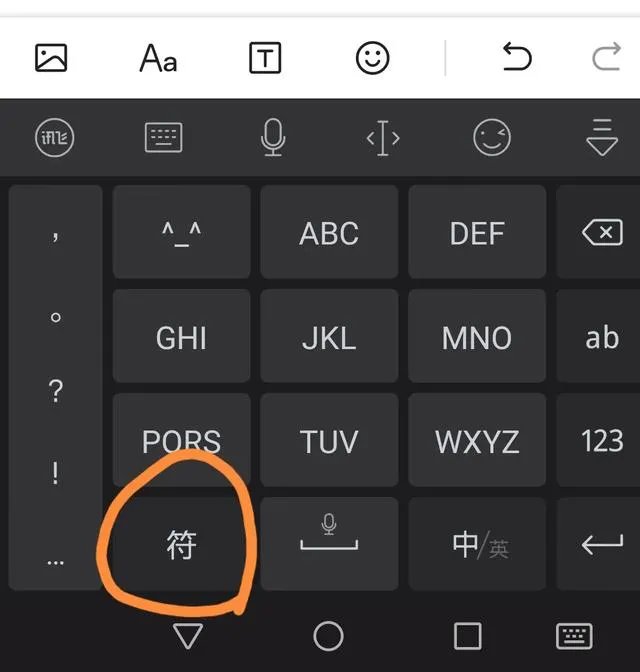Open the Aa text formatting options
This screenshot has height=672, width=640.
pos(158,58)
